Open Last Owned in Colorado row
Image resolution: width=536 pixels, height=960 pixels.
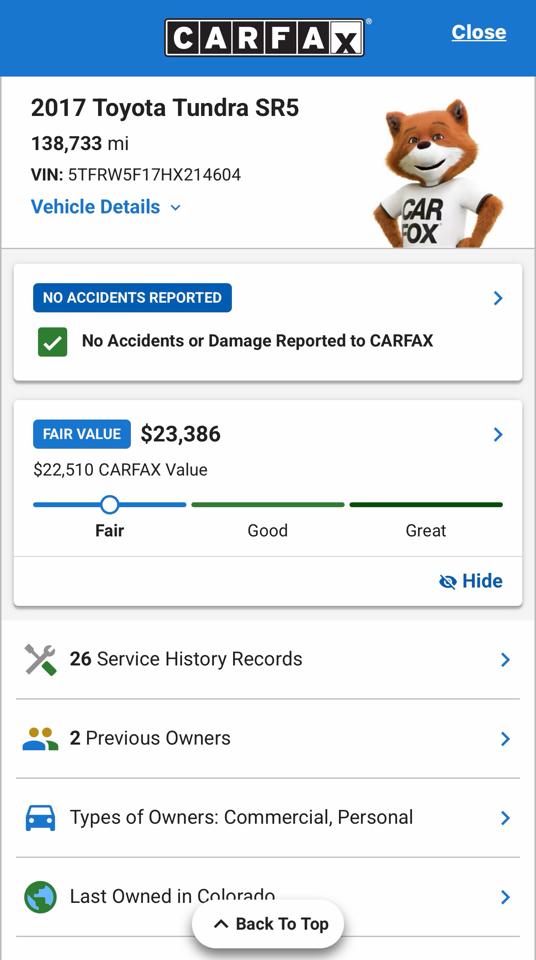pyautogui.click(x=268, y=897)
